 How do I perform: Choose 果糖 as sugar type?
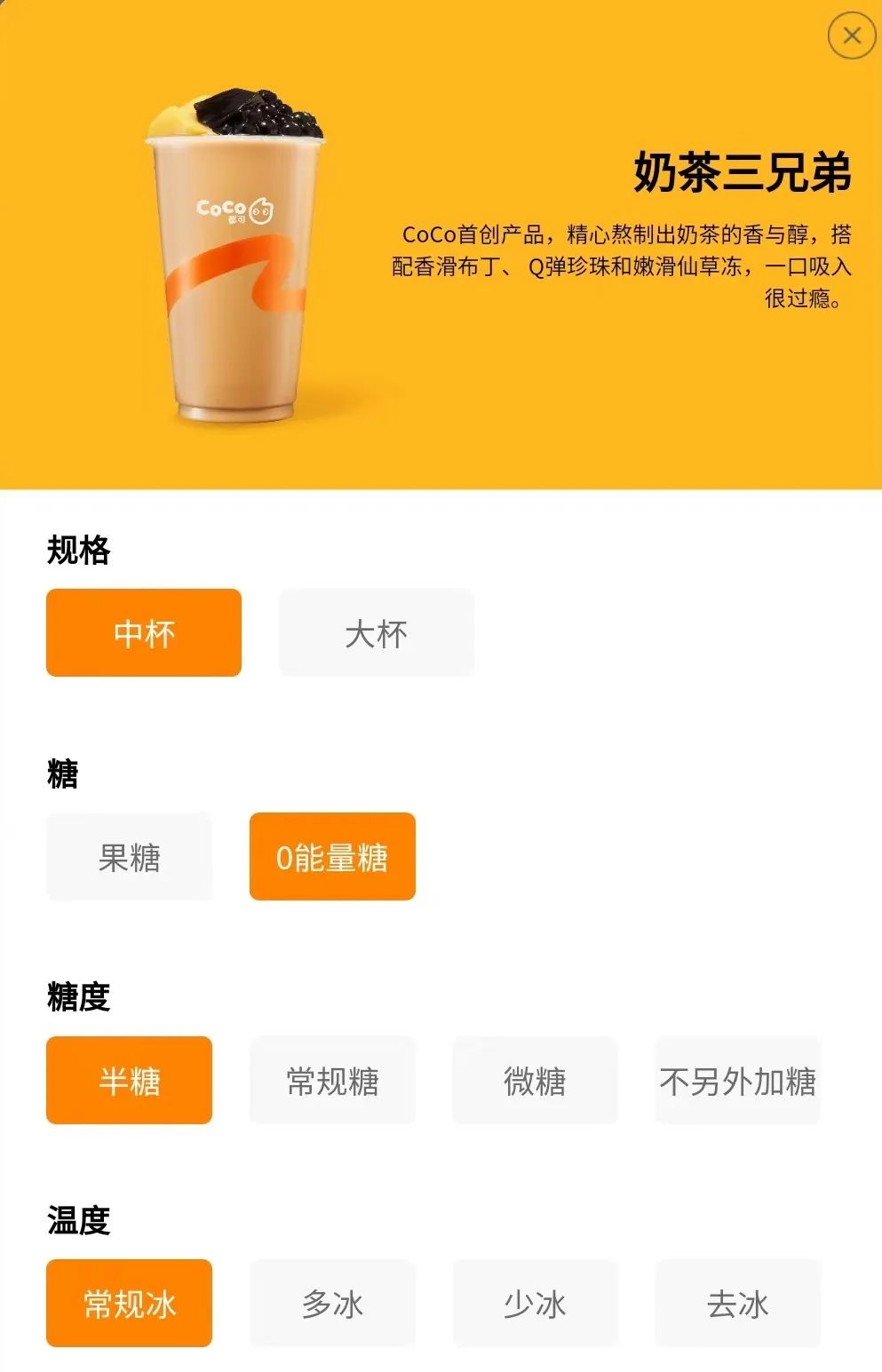[x=130, y=857]
